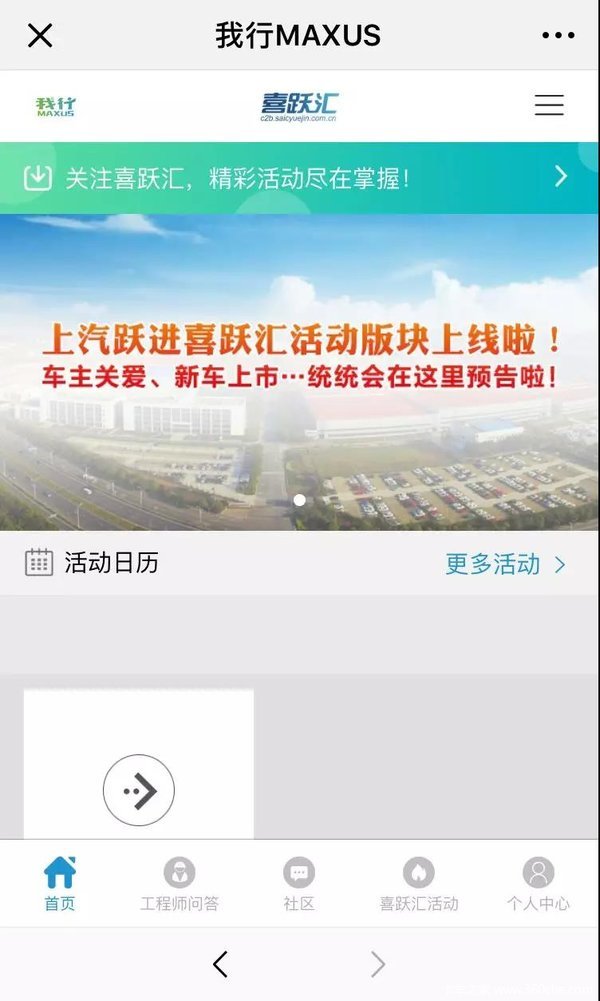Switch to the 工程师问答 tab

click(x=180, y=884)
